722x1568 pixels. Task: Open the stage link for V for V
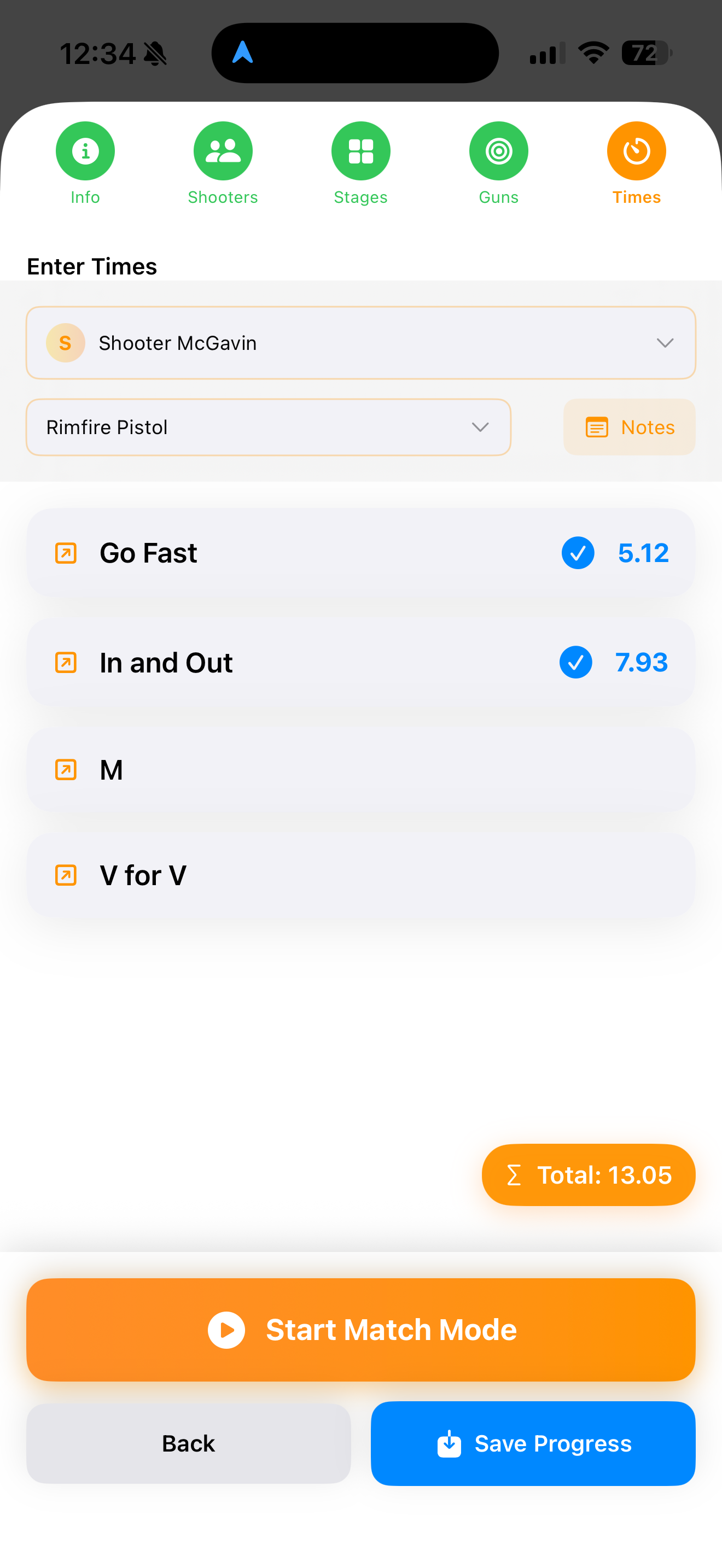point(65,875)
